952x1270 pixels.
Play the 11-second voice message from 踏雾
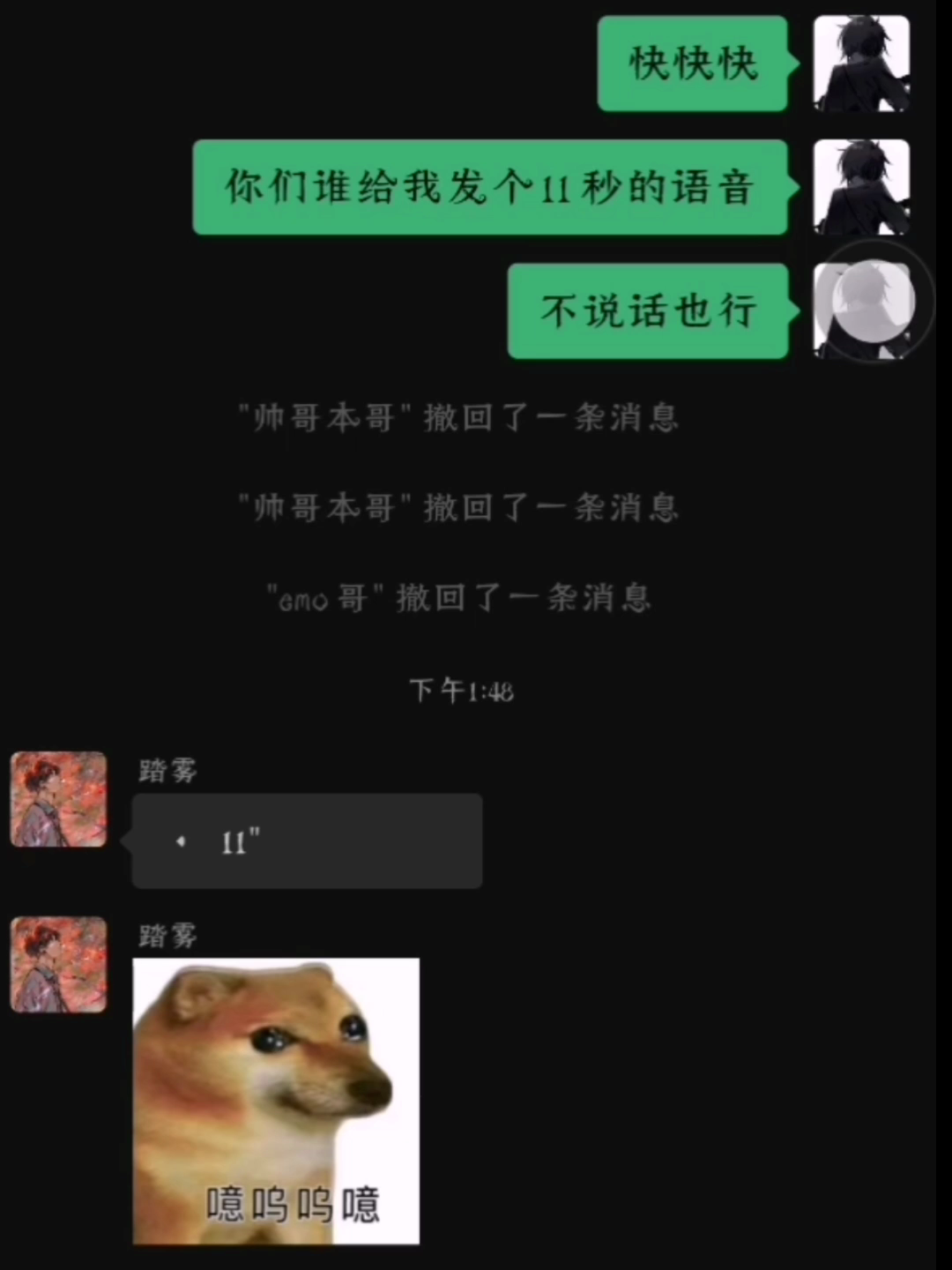pyautogui.click(x=307, y=840)
